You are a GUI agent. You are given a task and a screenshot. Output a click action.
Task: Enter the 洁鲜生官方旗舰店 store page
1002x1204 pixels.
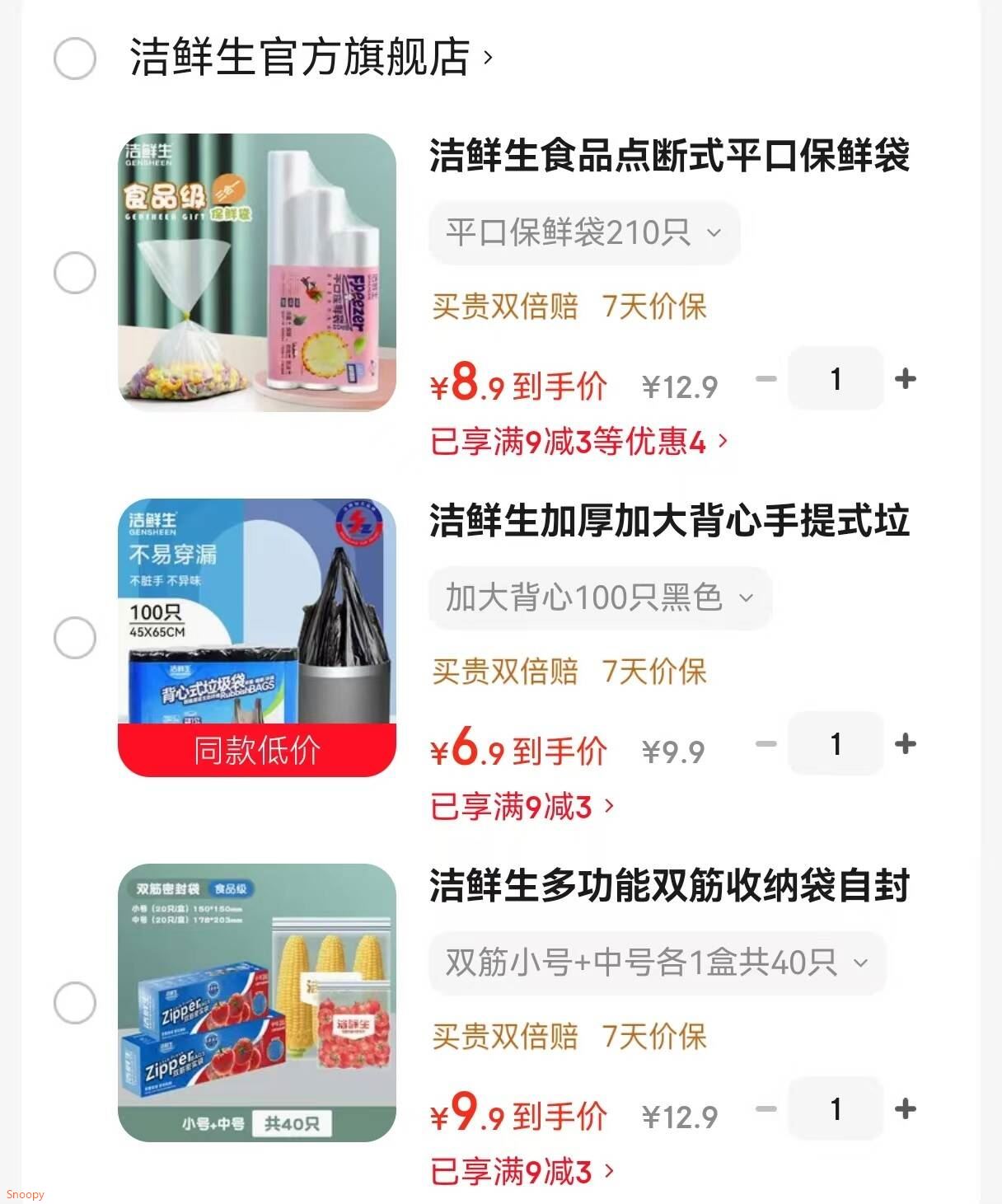305,55
